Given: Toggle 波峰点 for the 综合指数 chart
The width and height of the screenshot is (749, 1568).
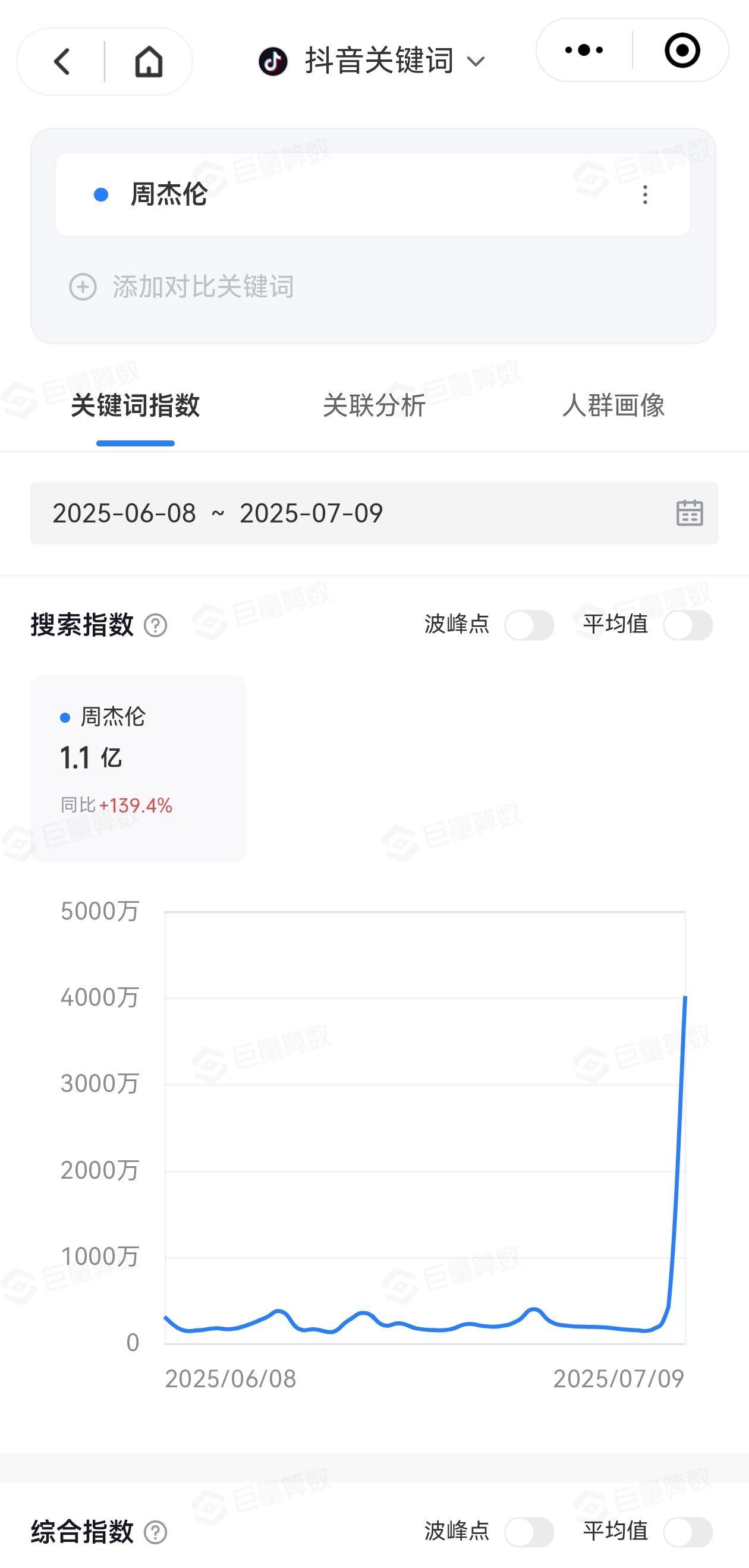Looking at the screenshot, I should (x=529, y=1532).
